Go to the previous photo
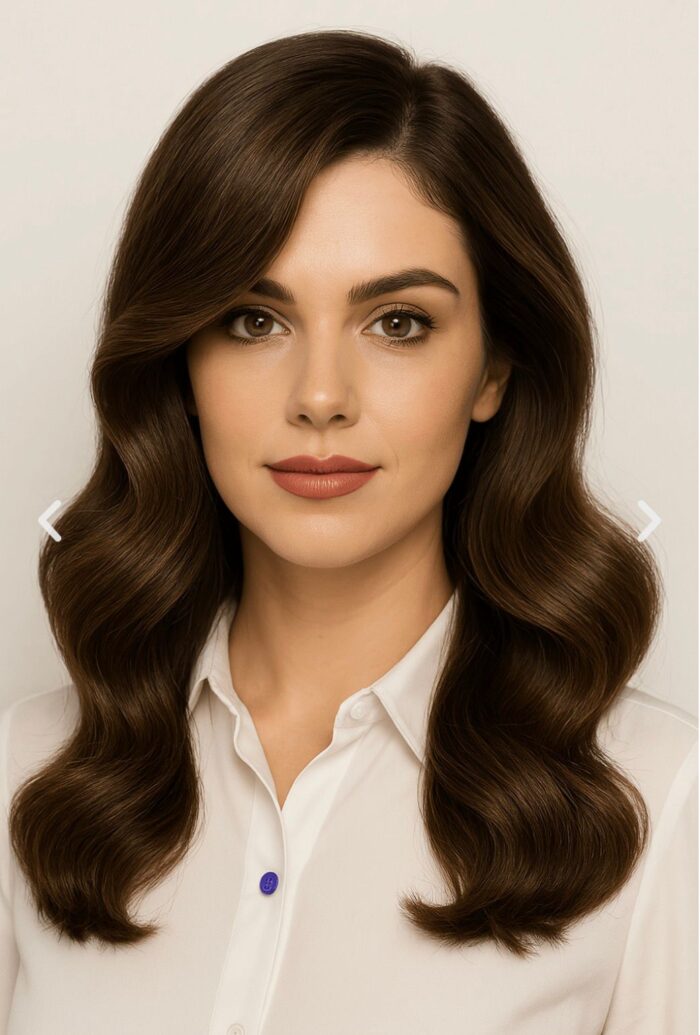This screenshot has height=1035, width=700. (50, 521)
